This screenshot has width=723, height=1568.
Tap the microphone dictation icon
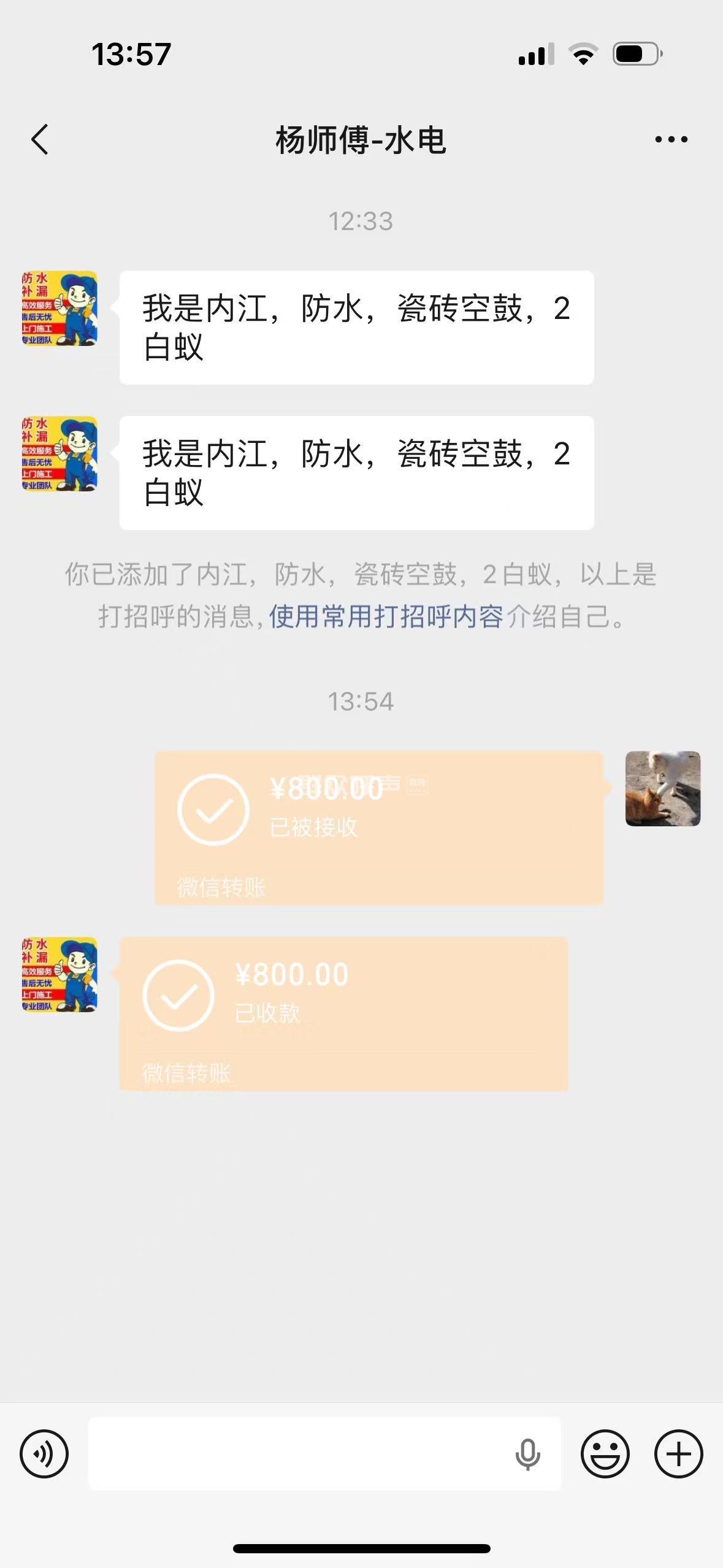[x=527, y=1454]
